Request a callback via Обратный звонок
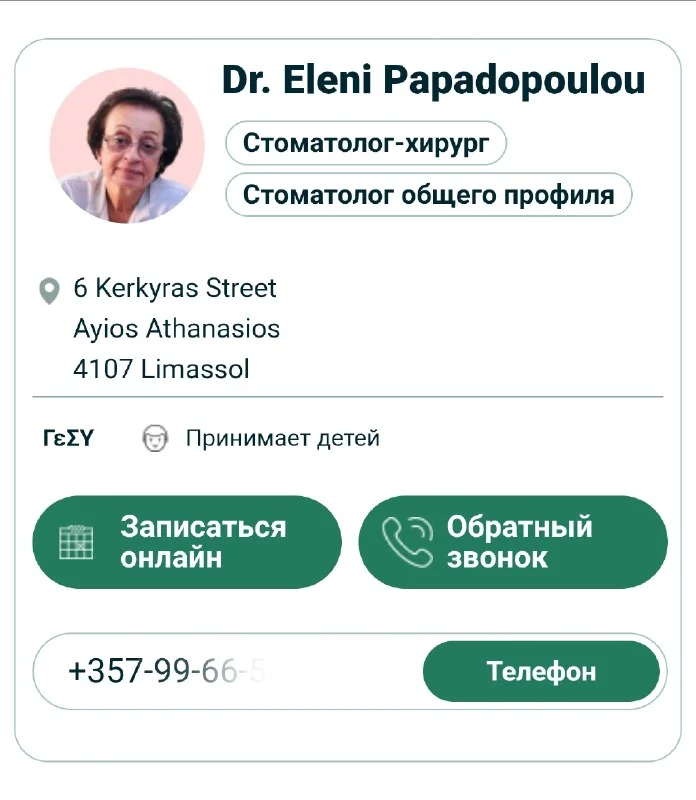Viewport: 696px width, 800px height. [512, 542]
